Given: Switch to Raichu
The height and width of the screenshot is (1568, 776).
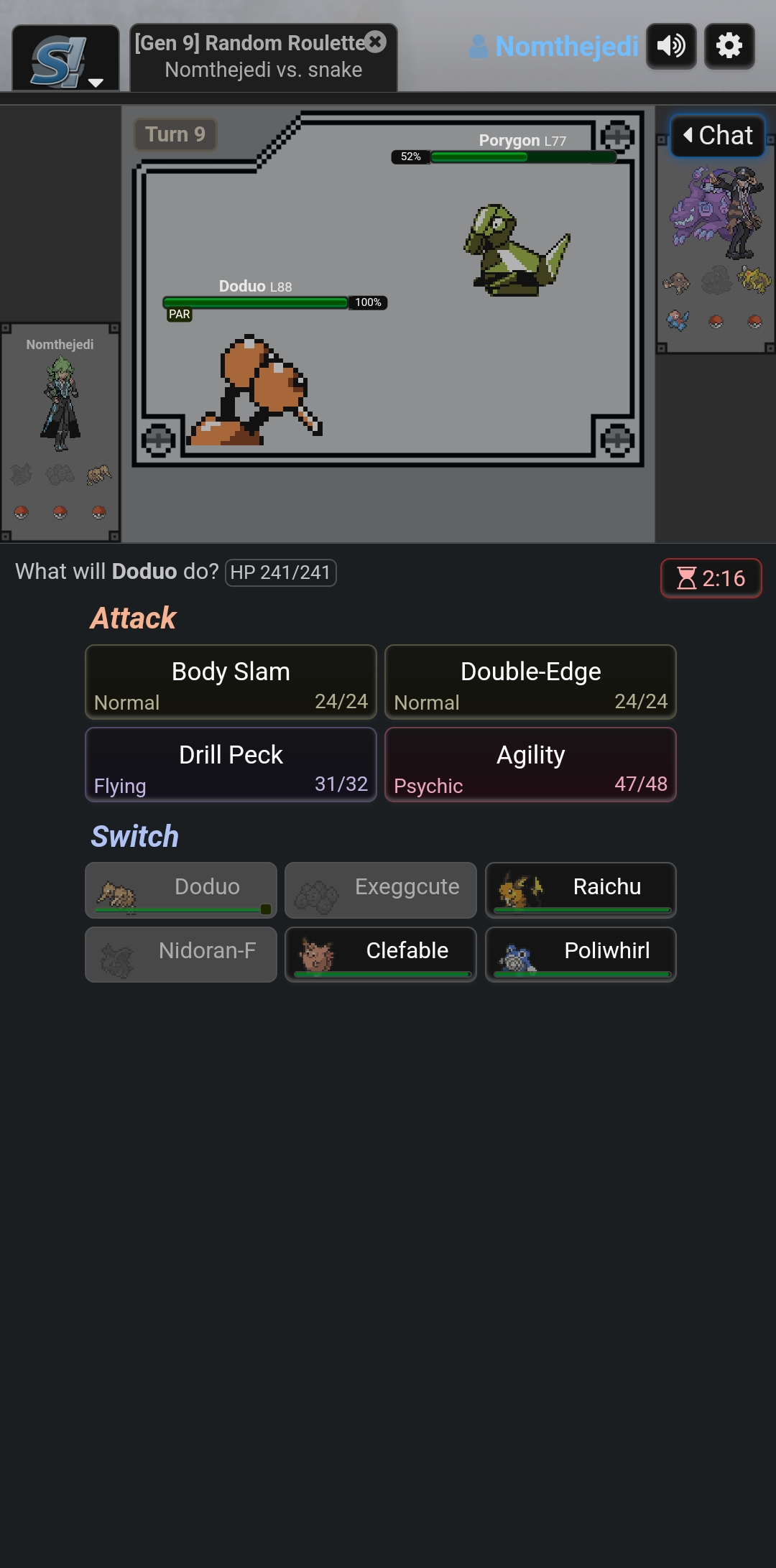Looking at the screenshot, I should click(581, 891).
